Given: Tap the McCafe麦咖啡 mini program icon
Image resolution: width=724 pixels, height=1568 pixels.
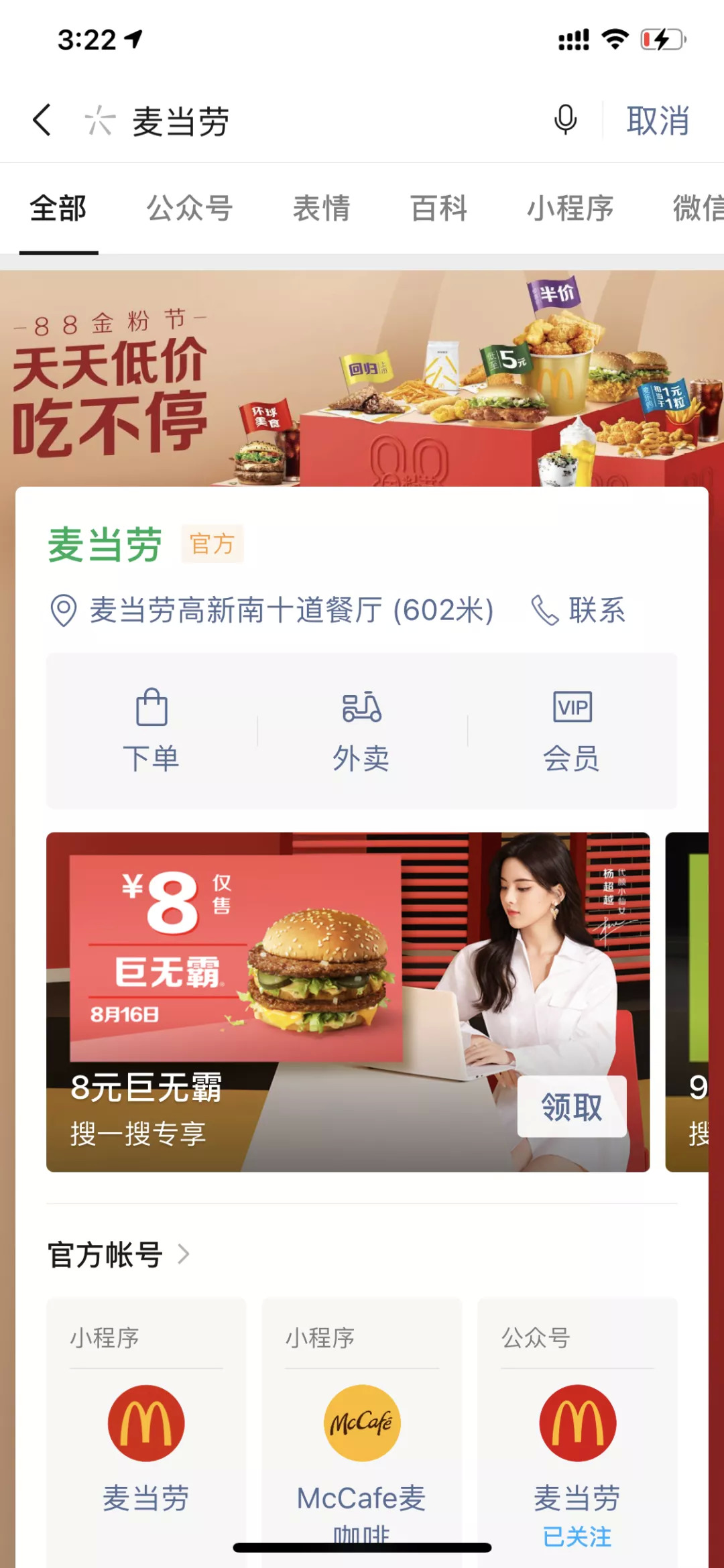Looking at the screenshot, I should tap(361, 1424).
